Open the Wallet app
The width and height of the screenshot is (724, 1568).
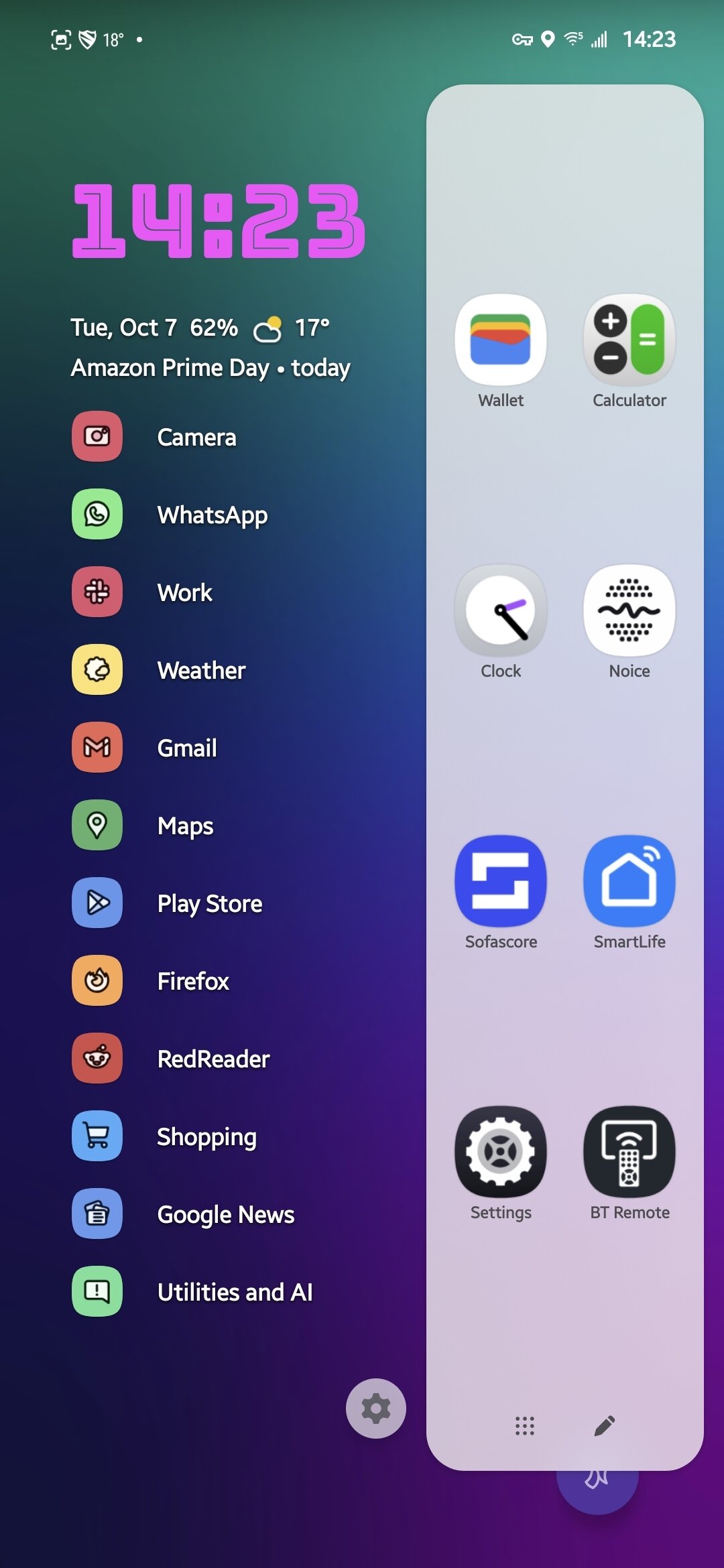[500, 340]
